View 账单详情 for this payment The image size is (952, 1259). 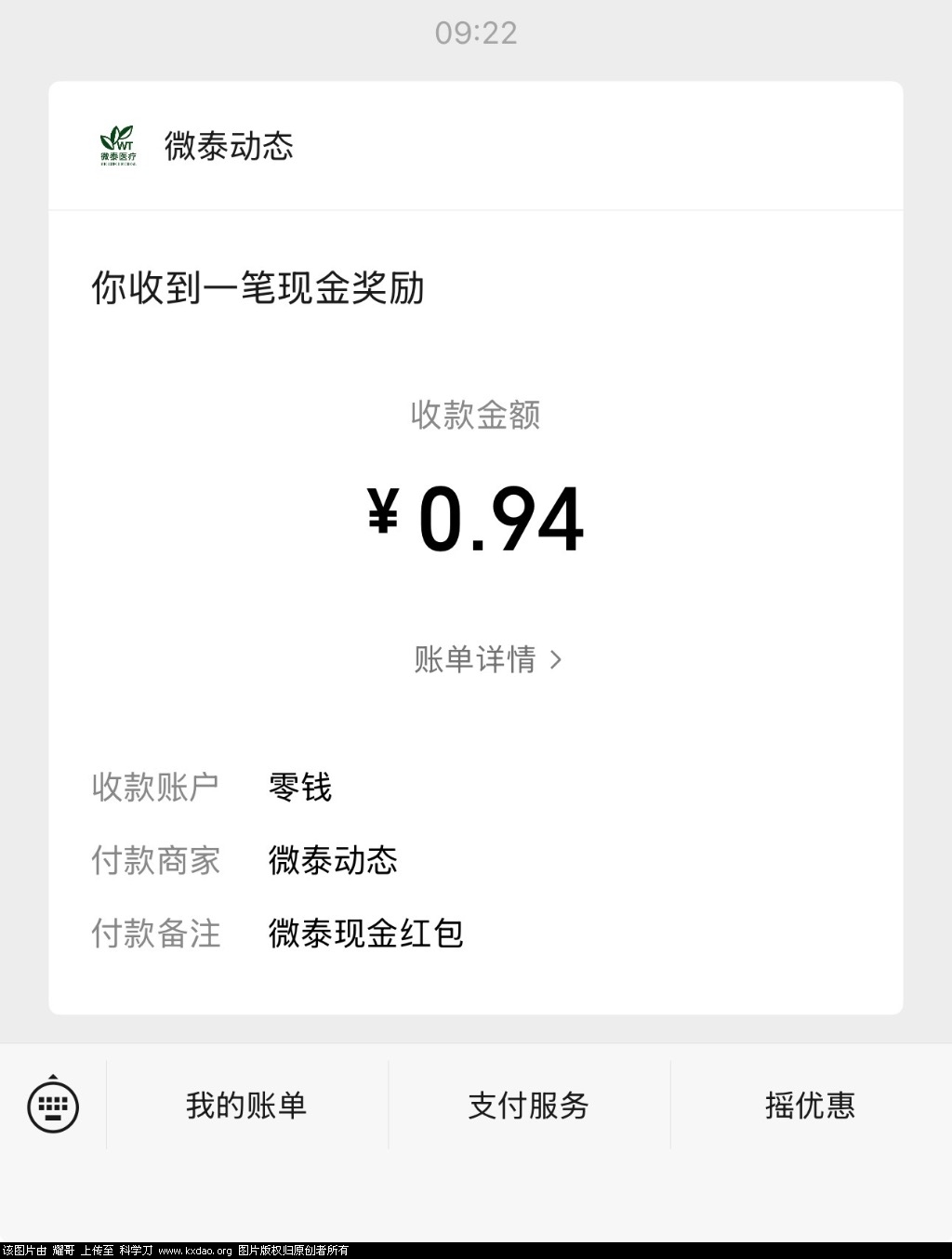[x=488, y=660]
